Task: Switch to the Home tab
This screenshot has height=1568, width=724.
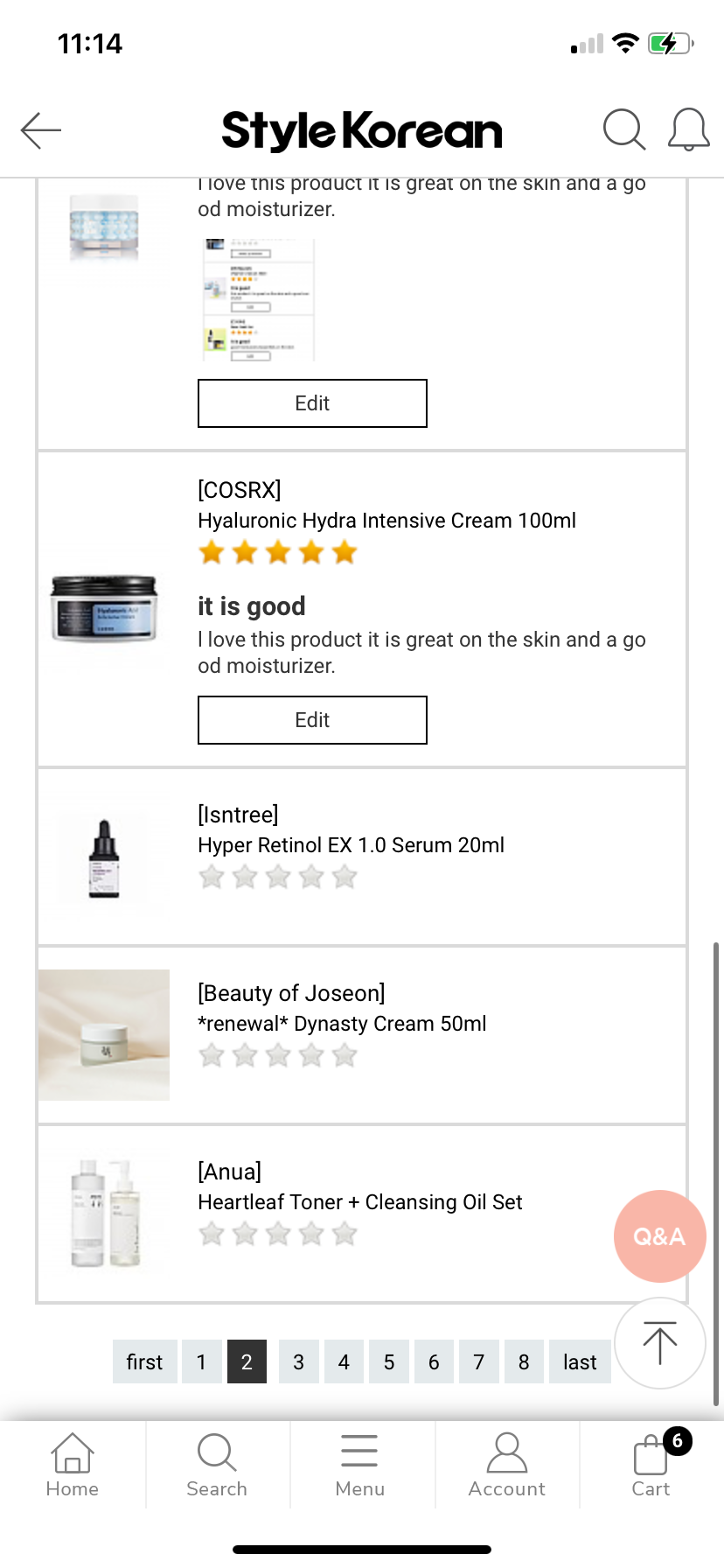Action: coord(73,1465)
